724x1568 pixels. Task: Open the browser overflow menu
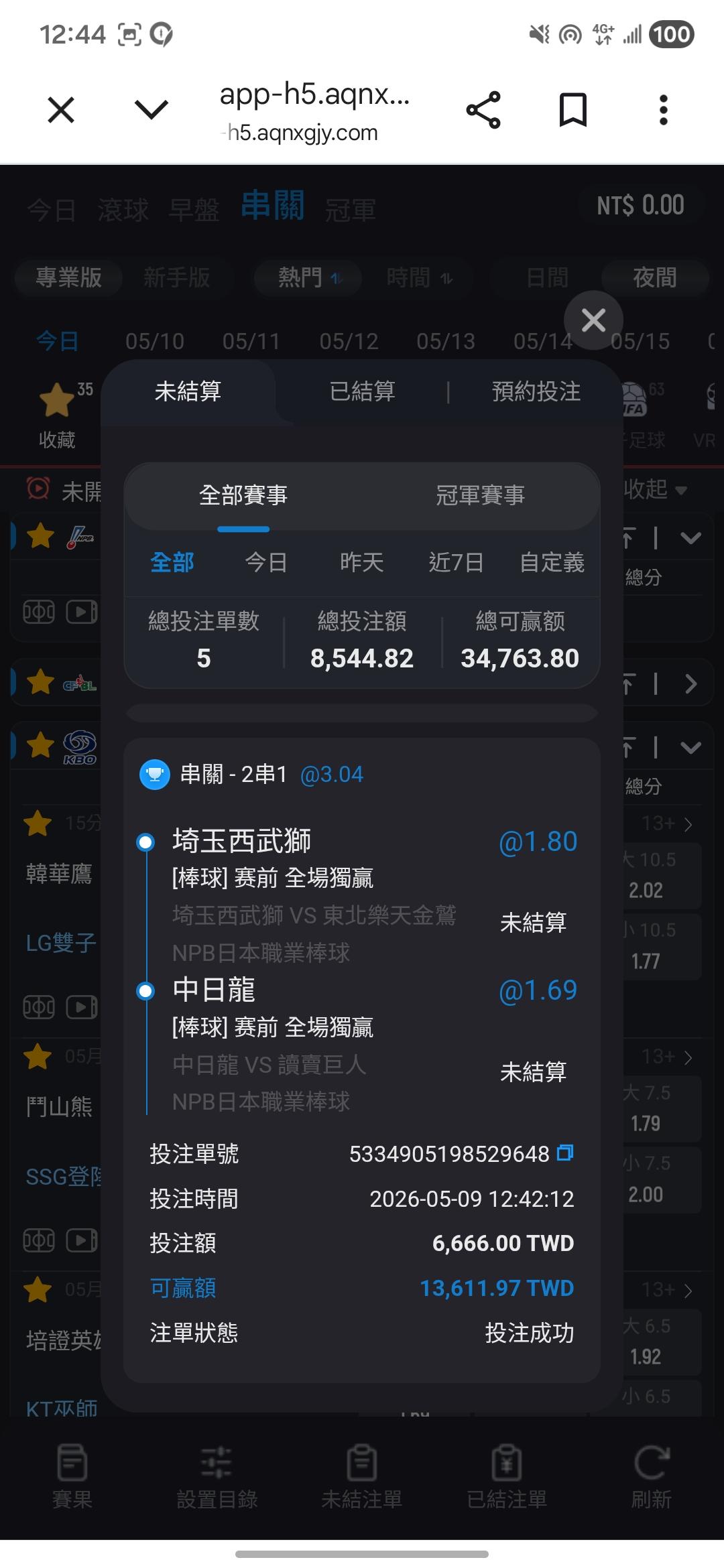663,110
